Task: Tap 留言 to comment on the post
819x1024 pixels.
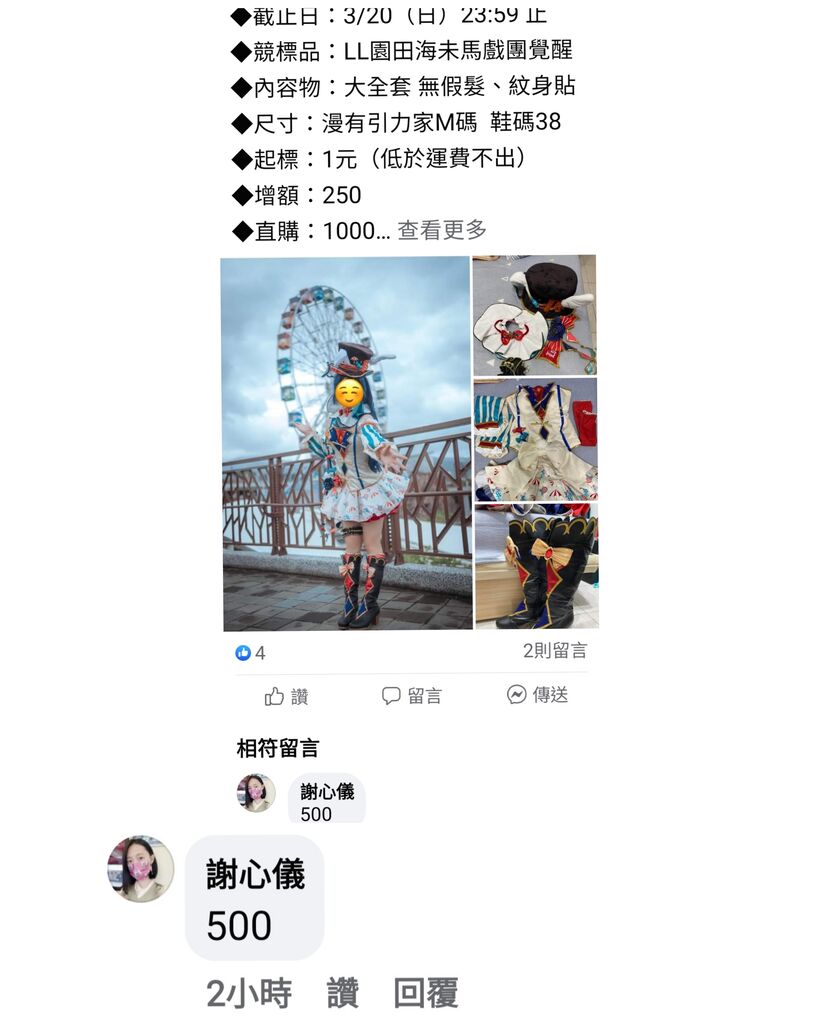Action: pyautogui.click(x=412, y=696)
